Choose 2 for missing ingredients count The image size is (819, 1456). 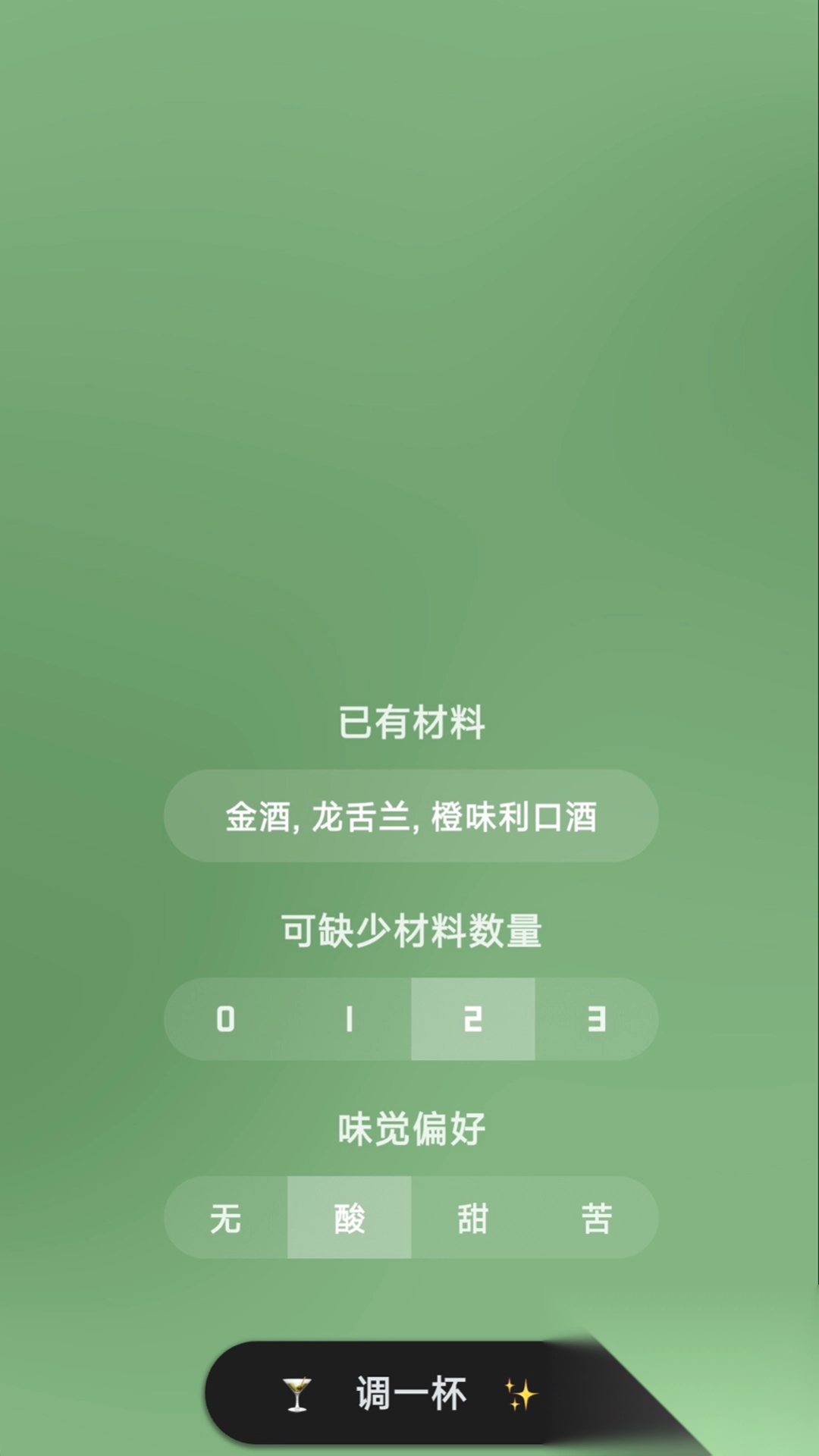click(x=472, y=1018)
